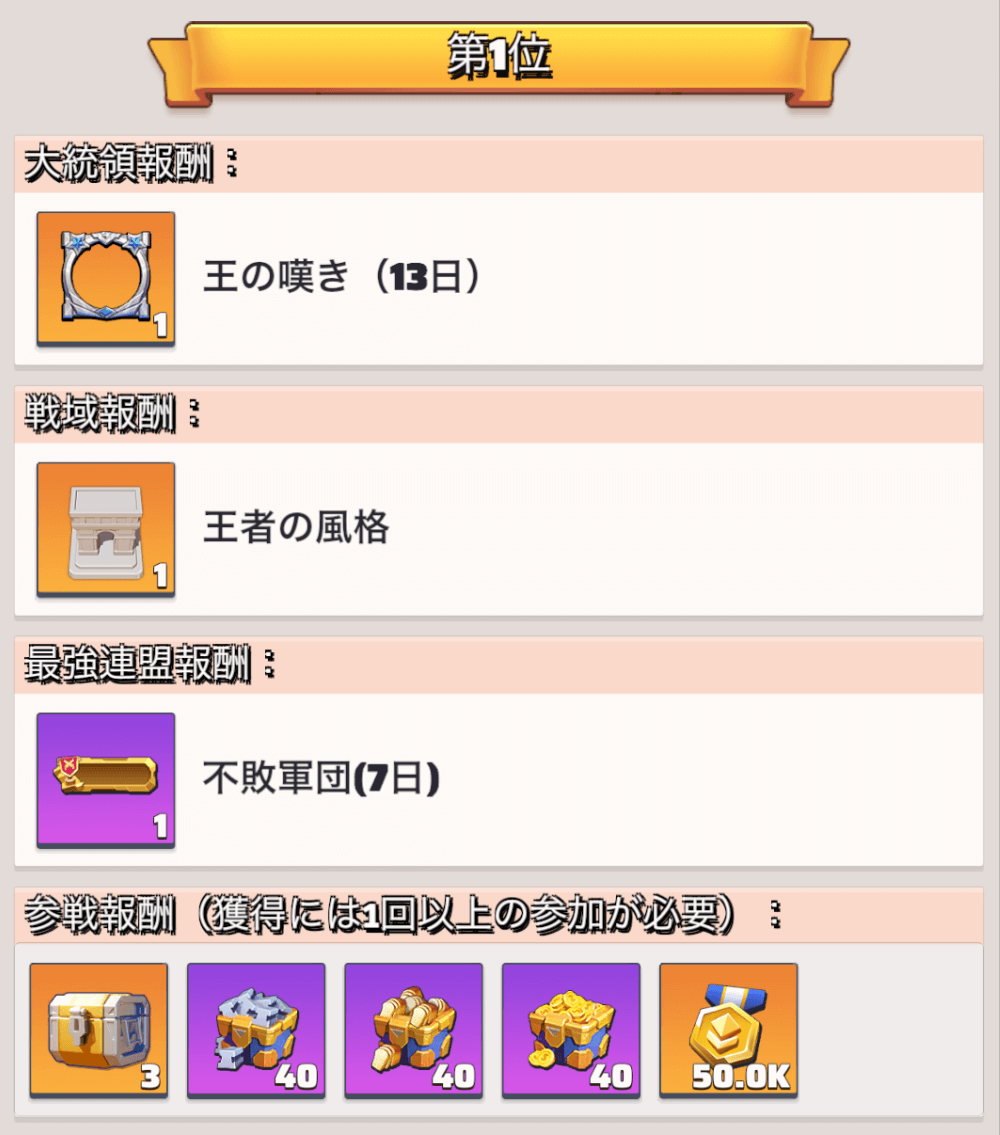This screenshot has width=1000, height=1135.
Task: Tap the silver iron crate reward tile
Action: pos(256,1029)
